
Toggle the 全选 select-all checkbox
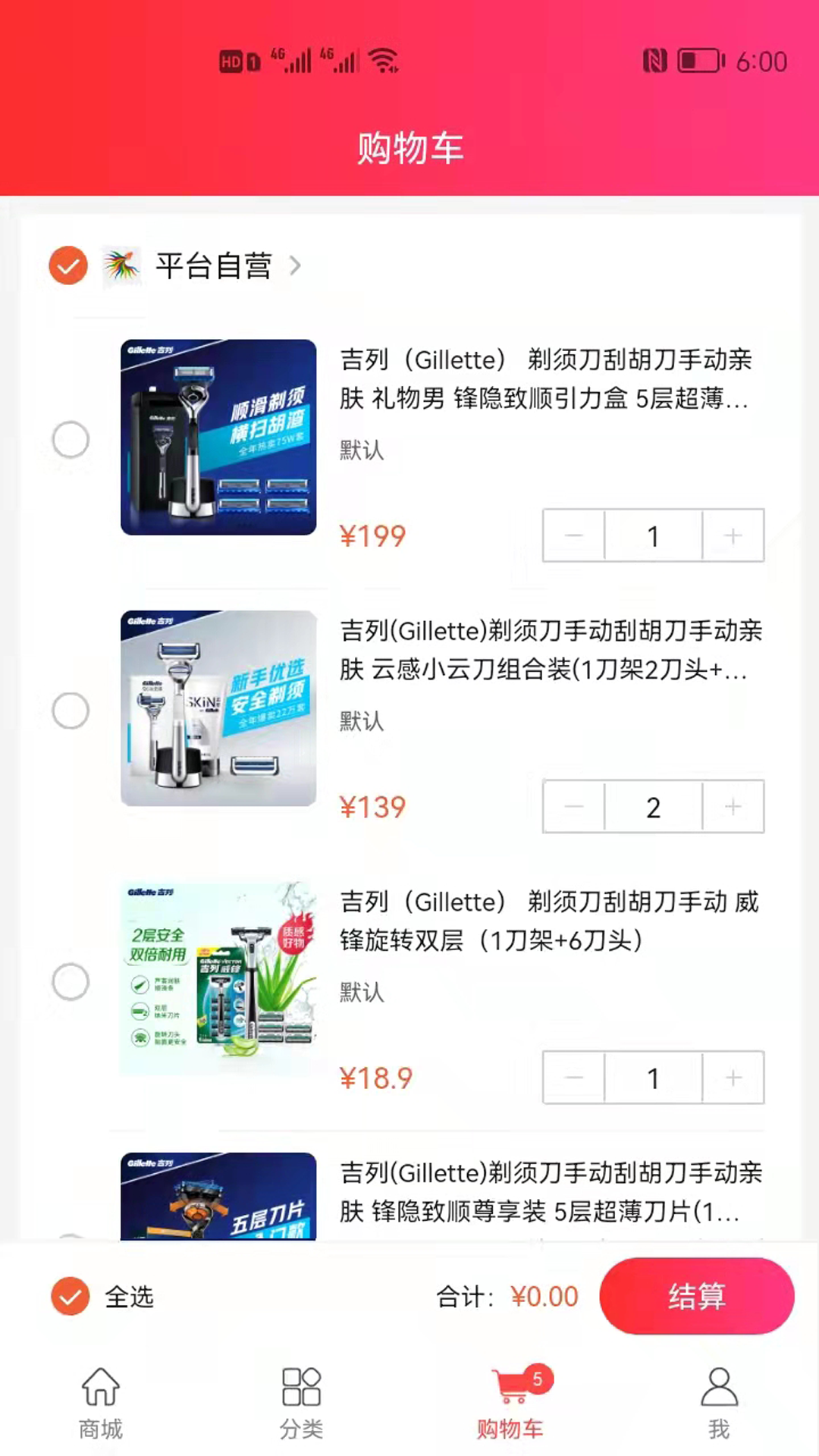(x=71, y=1296)
